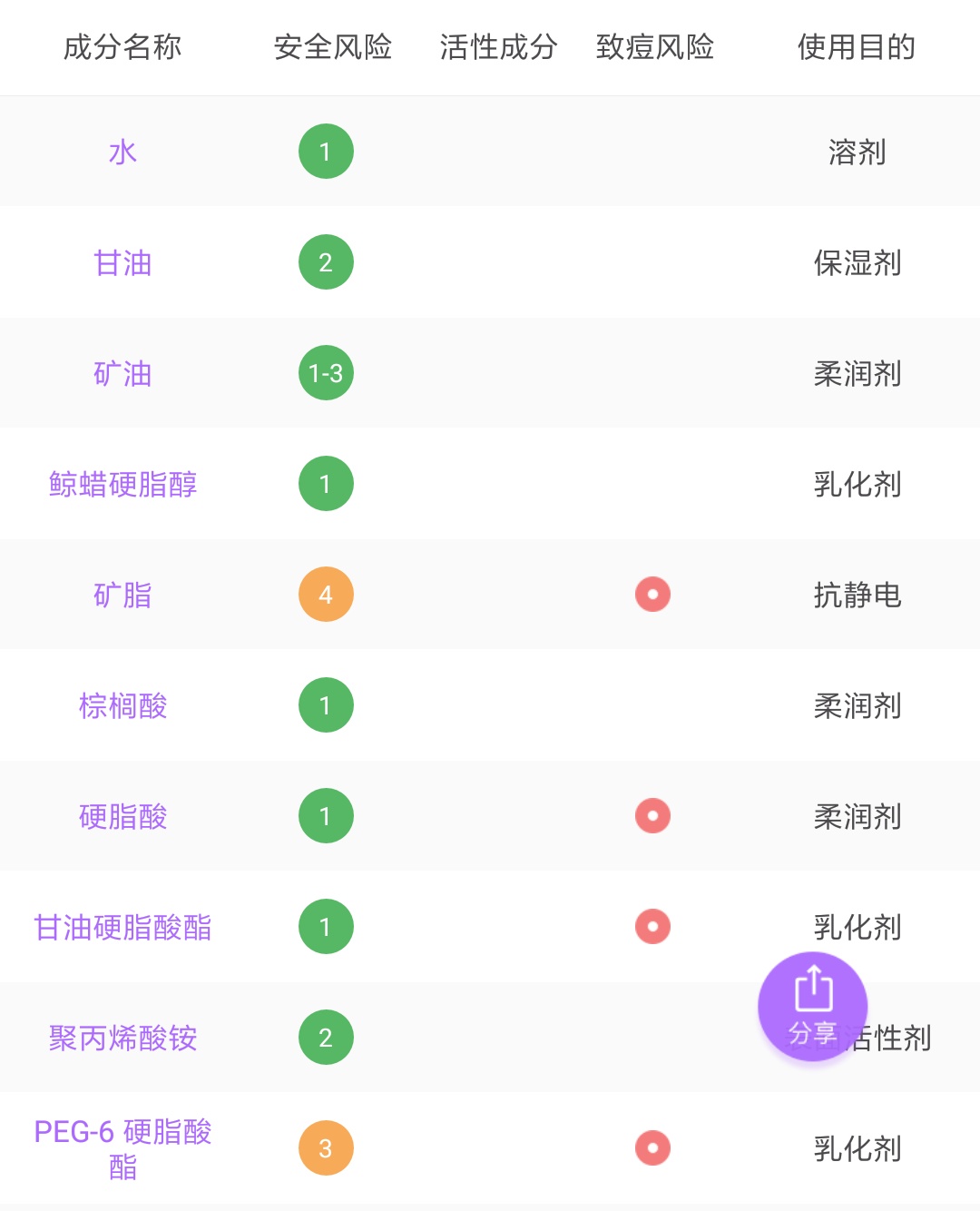Select the 安全风险 column header
Viewport: 980px width, 1211px height.
[332, 48]
